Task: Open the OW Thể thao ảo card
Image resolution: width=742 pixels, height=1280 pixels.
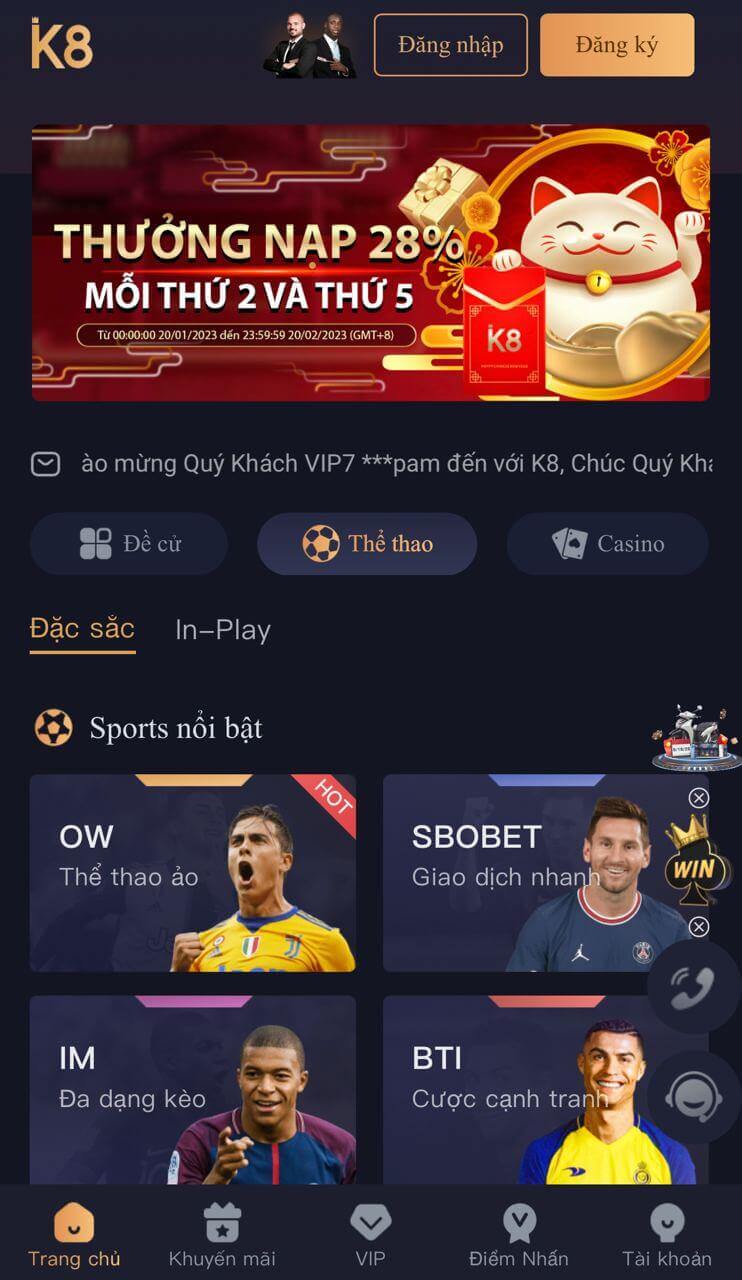Action: 192,872
